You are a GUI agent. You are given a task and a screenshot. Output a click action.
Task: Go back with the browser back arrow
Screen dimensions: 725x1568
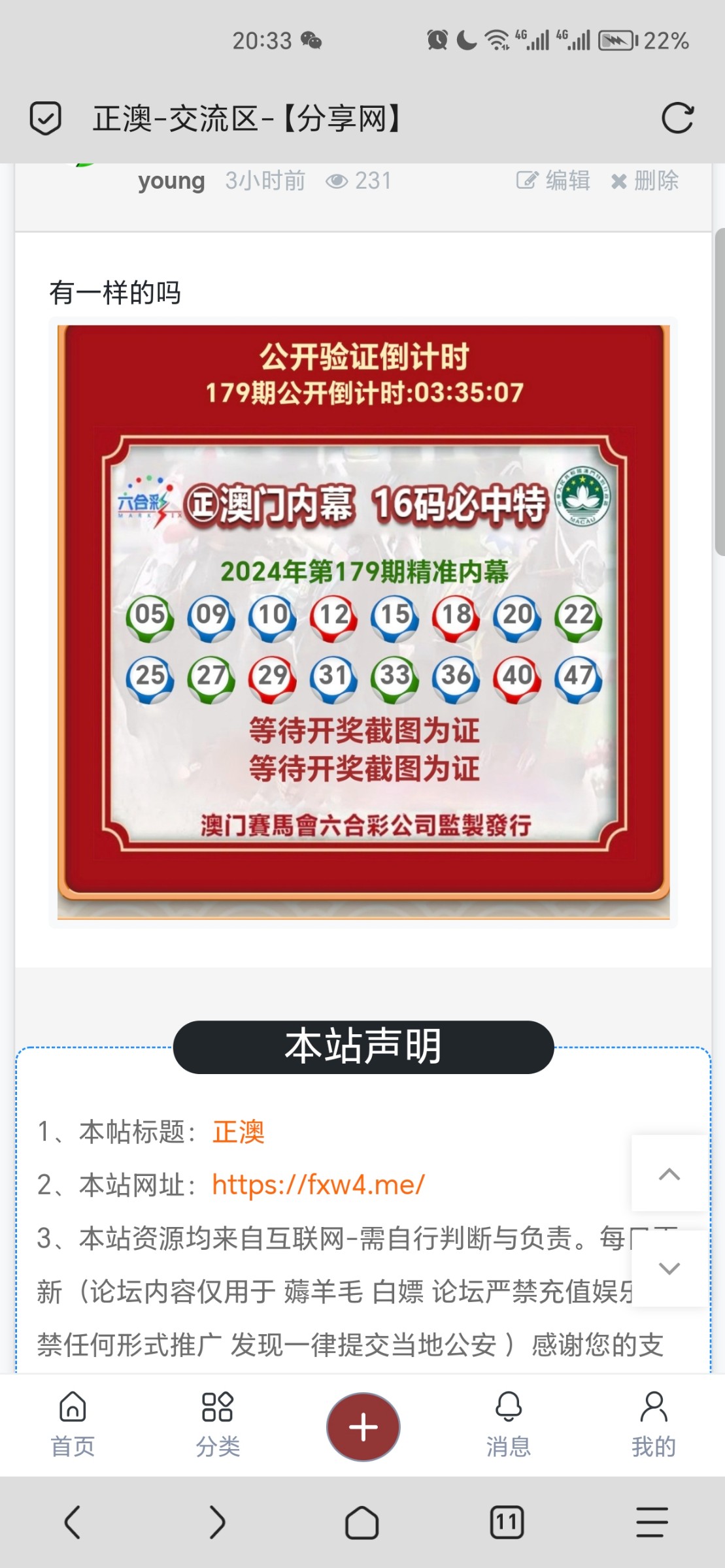coord(73,1522)
